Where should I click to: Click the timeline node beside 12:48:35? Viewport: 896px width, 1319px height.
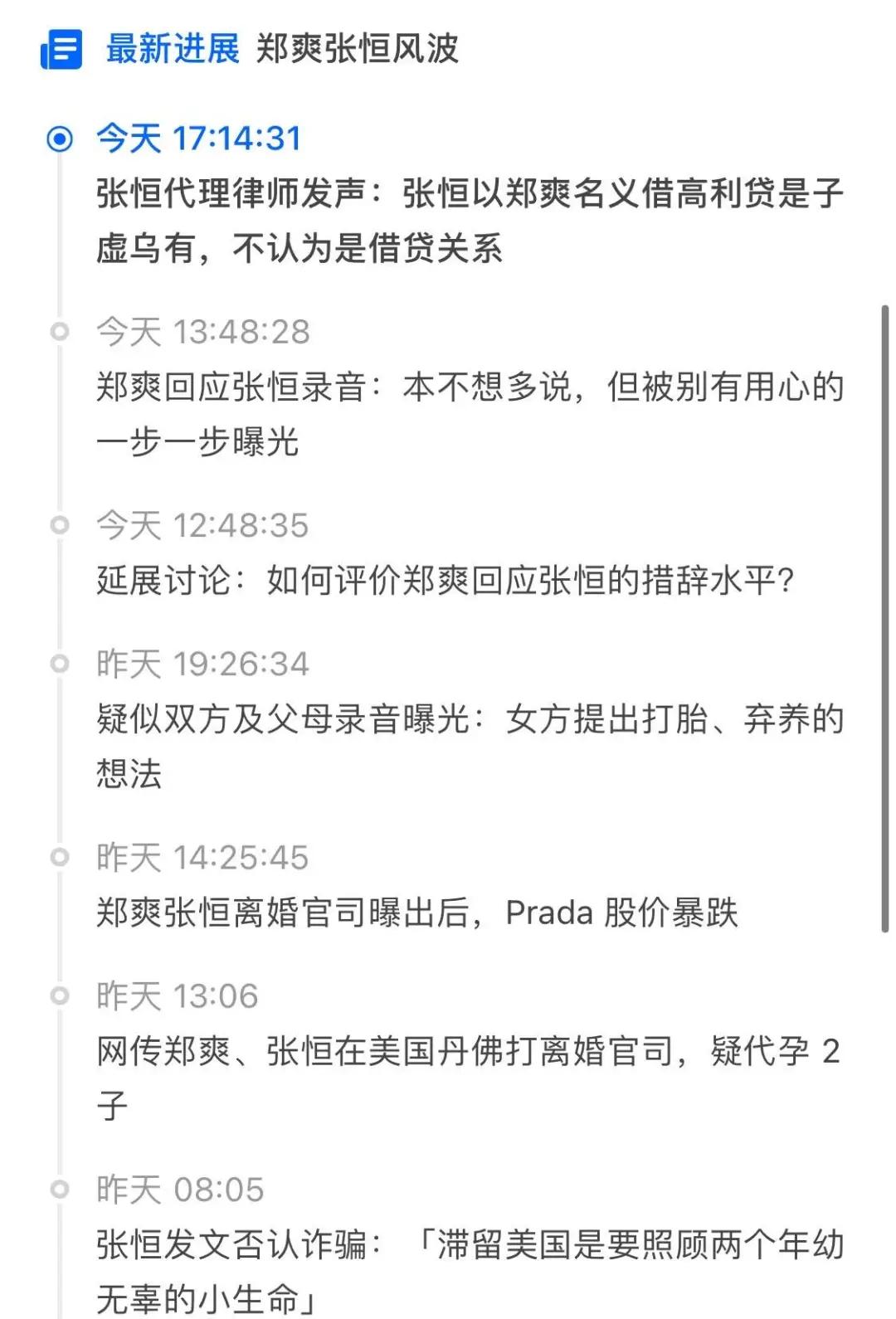58,524
